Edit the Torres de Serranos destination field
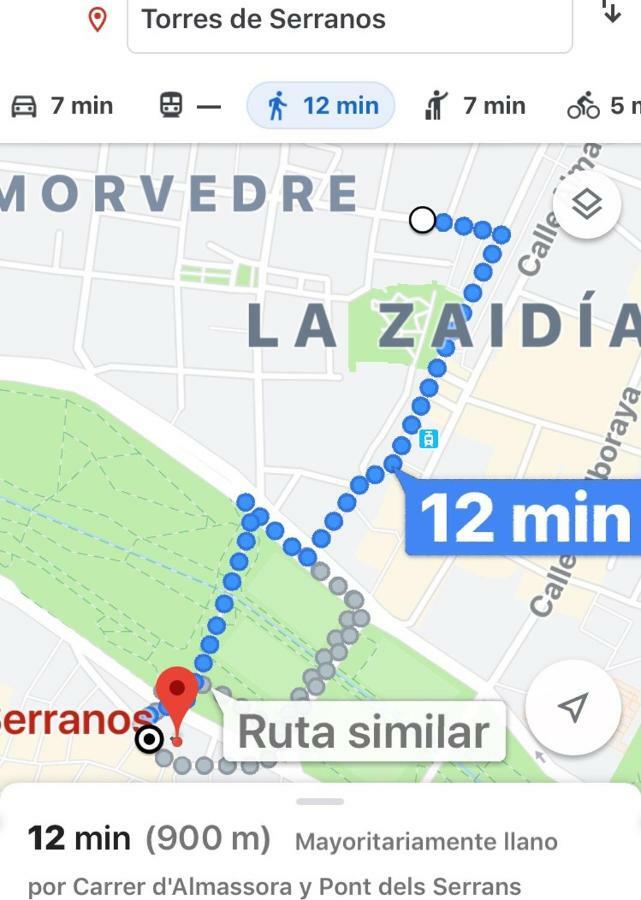The width and height of the screenshot is (641, 900). point(349,20)
